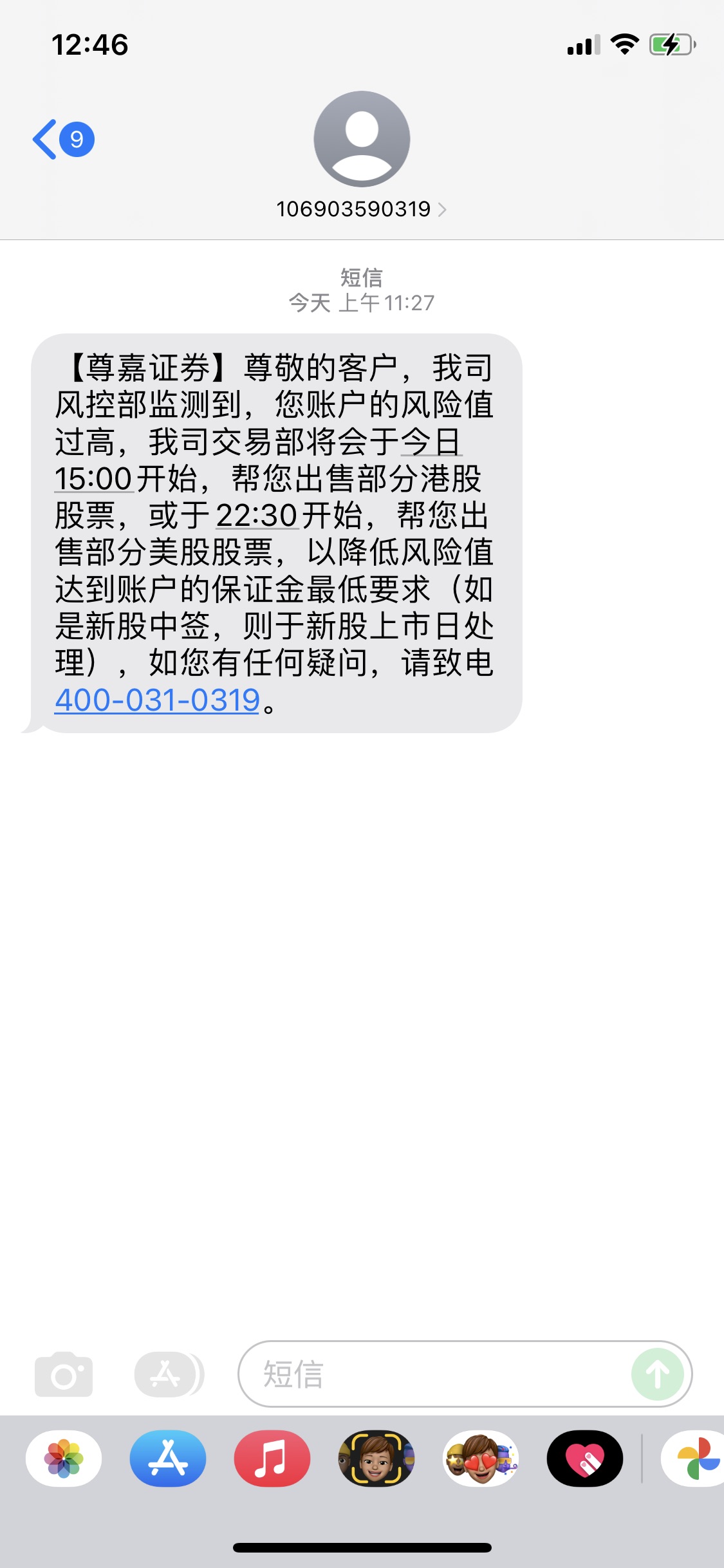724x1568 pixels.
Task: Open the App Store iMessage app
Action: click(x=168, y=1459)
